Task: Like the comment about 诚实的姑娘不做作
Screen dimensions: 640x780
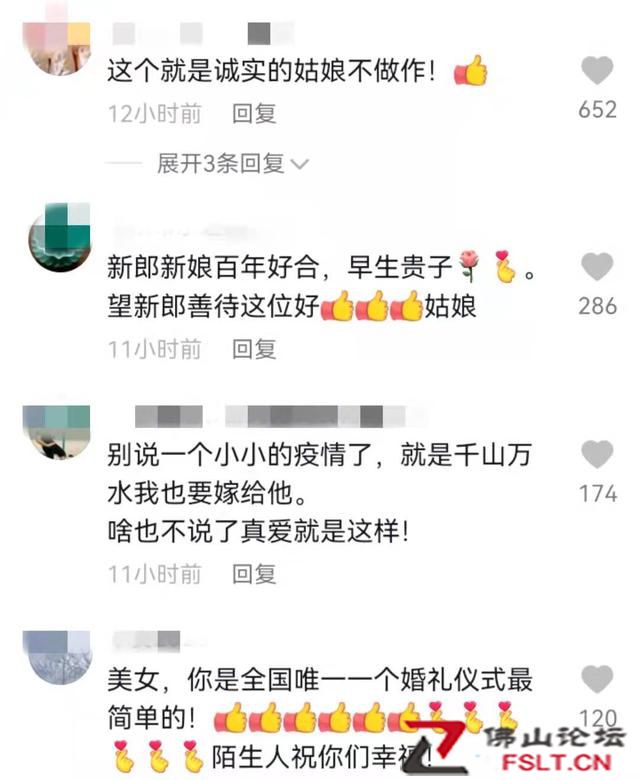Action: pyautogui.click(x=597, y=71)
